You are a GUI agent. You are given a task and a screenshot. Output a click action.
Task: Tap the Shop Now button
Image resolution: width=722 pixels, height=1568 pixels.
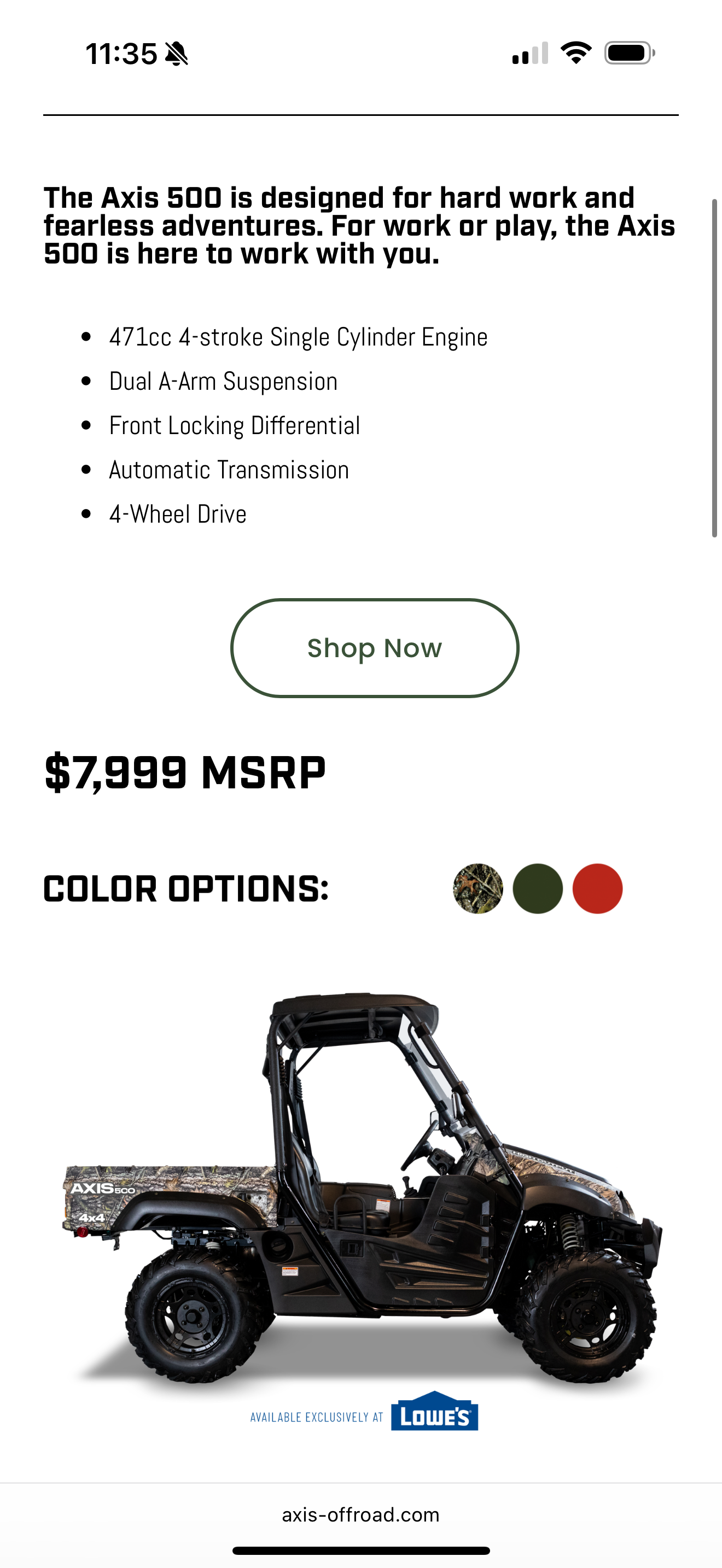pos(374,648)
